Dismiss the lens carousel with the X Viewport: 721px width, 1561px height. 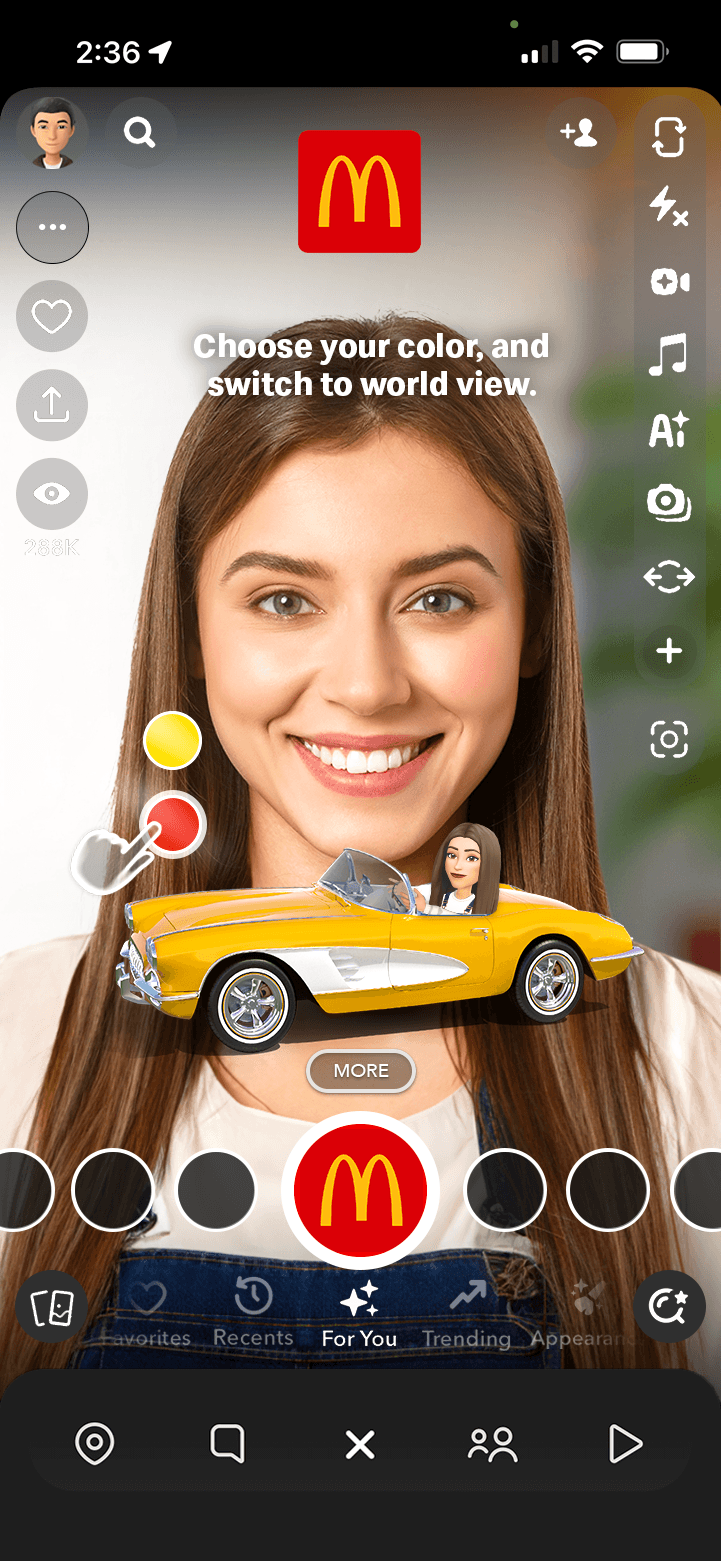click(x=360, y=1444)
